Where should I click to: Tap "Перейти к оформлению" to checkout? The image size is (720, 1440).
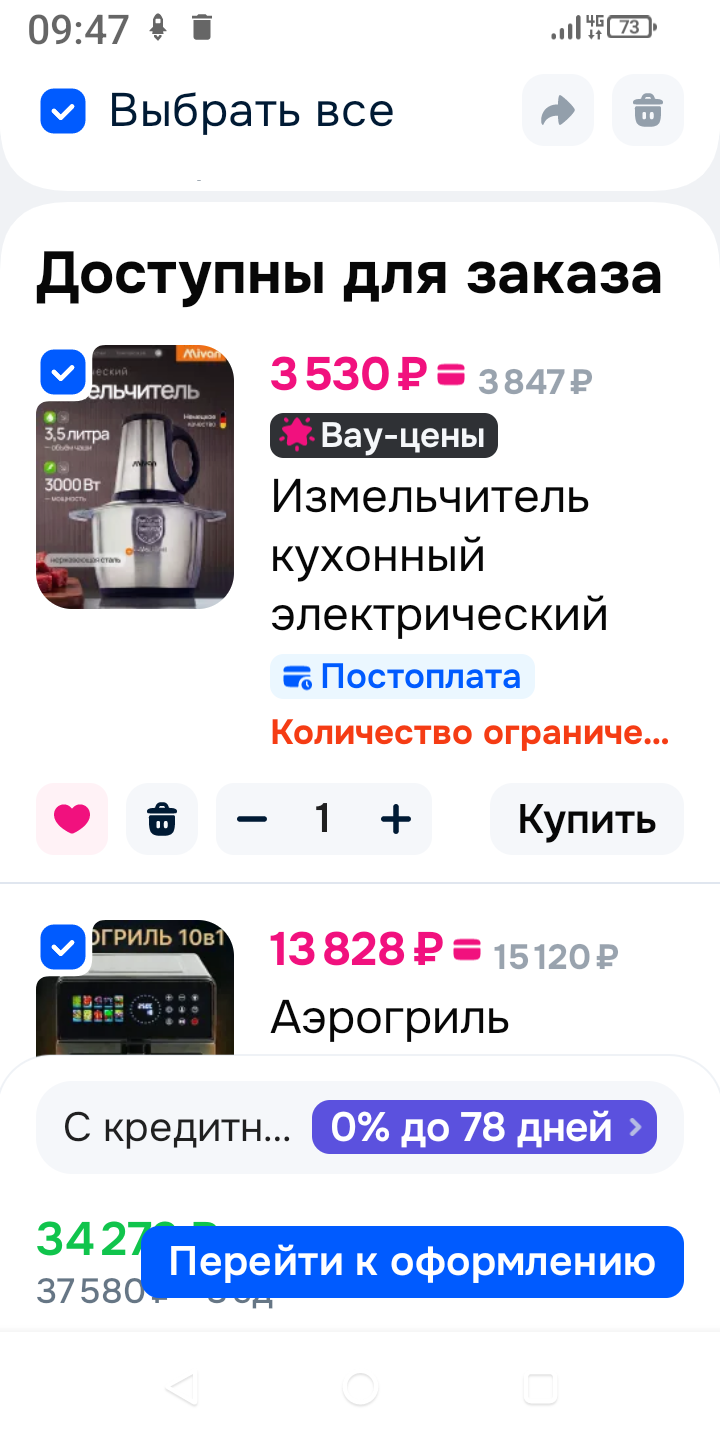(x=412, y=1262)
